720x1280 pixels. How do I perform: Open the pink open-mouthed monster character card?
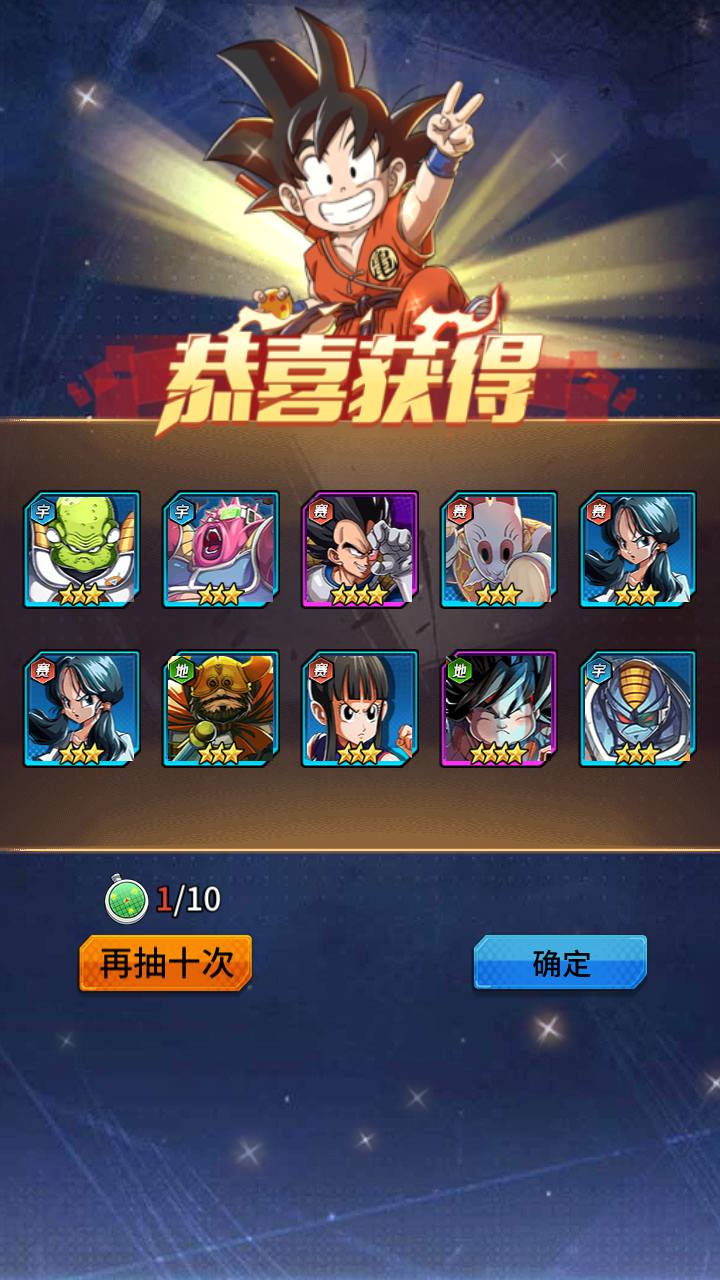click(221, 549)
